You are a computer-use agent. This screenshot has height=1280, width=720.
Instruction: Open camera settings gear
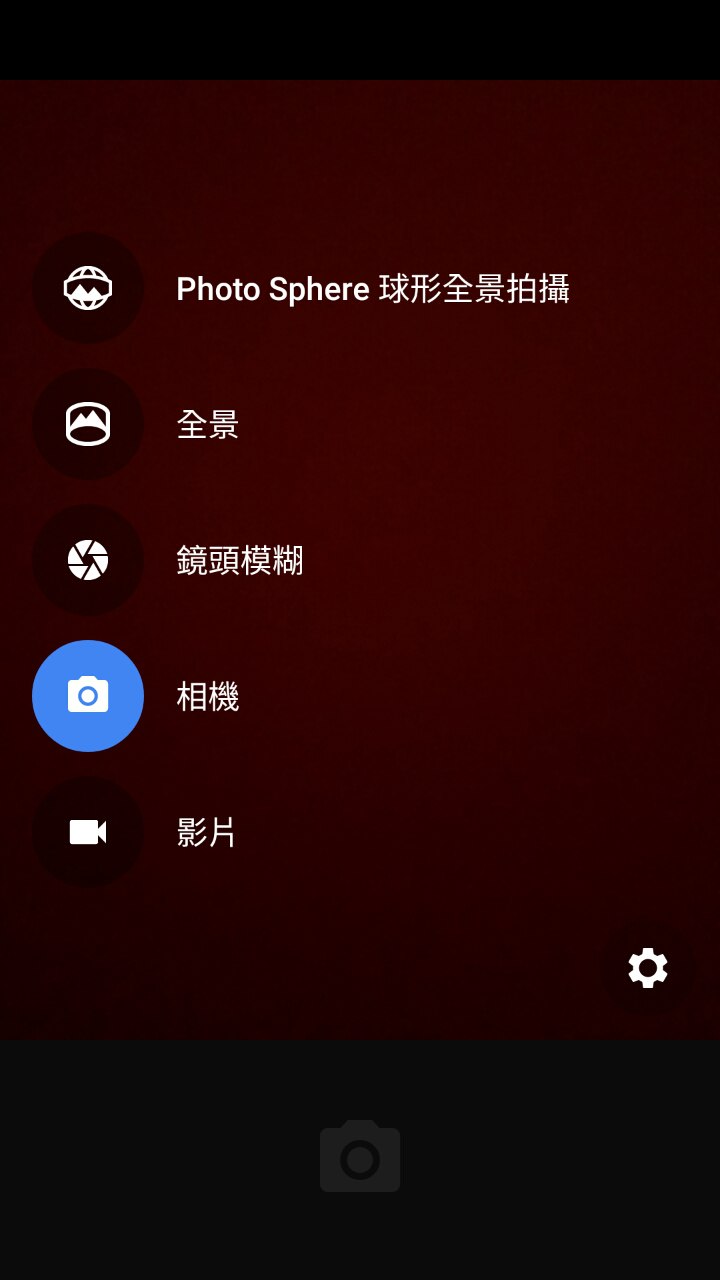coord(647,968)
